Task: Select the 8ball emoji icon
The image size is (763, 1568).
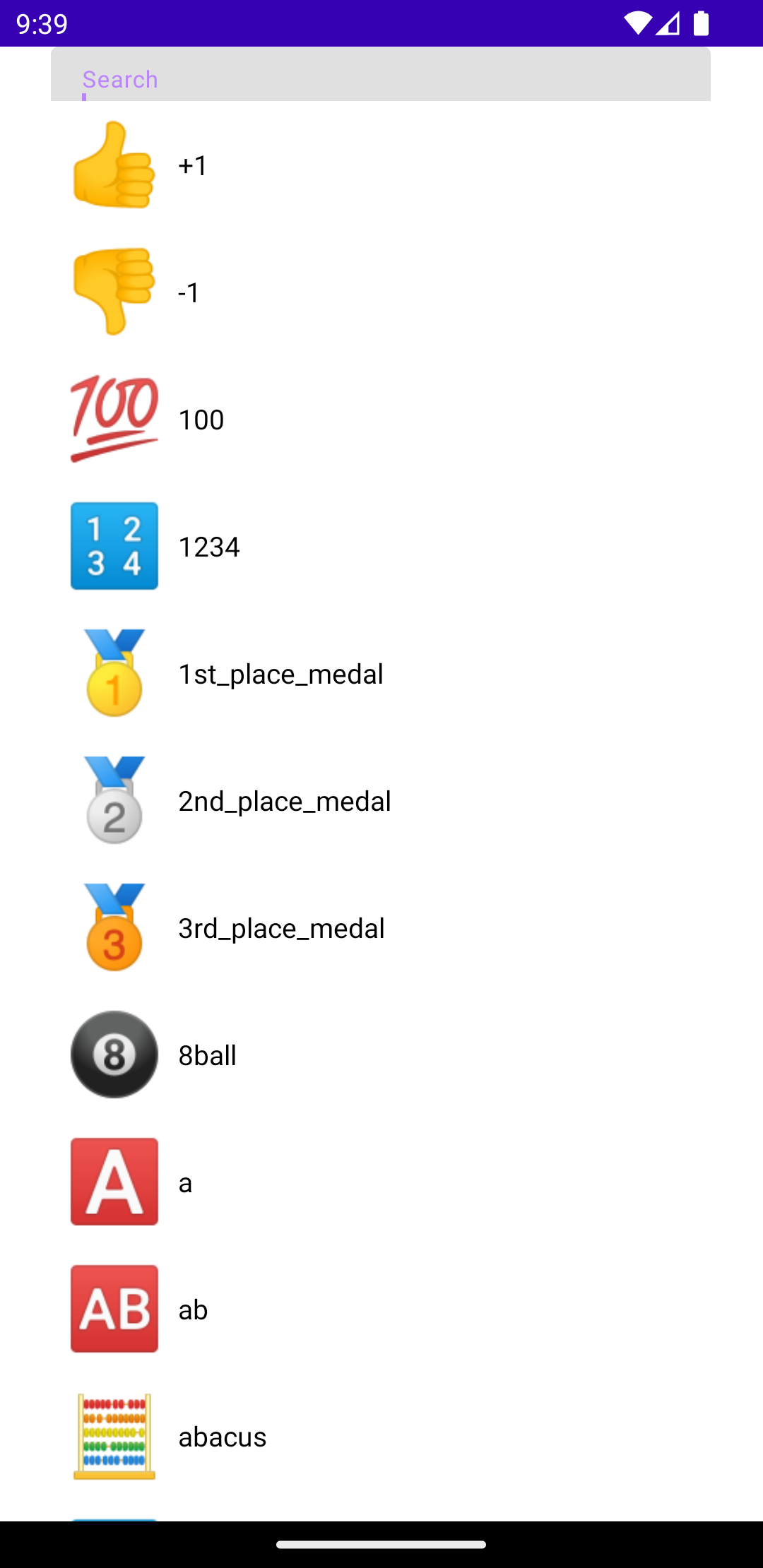Action: coord(113,1055)
